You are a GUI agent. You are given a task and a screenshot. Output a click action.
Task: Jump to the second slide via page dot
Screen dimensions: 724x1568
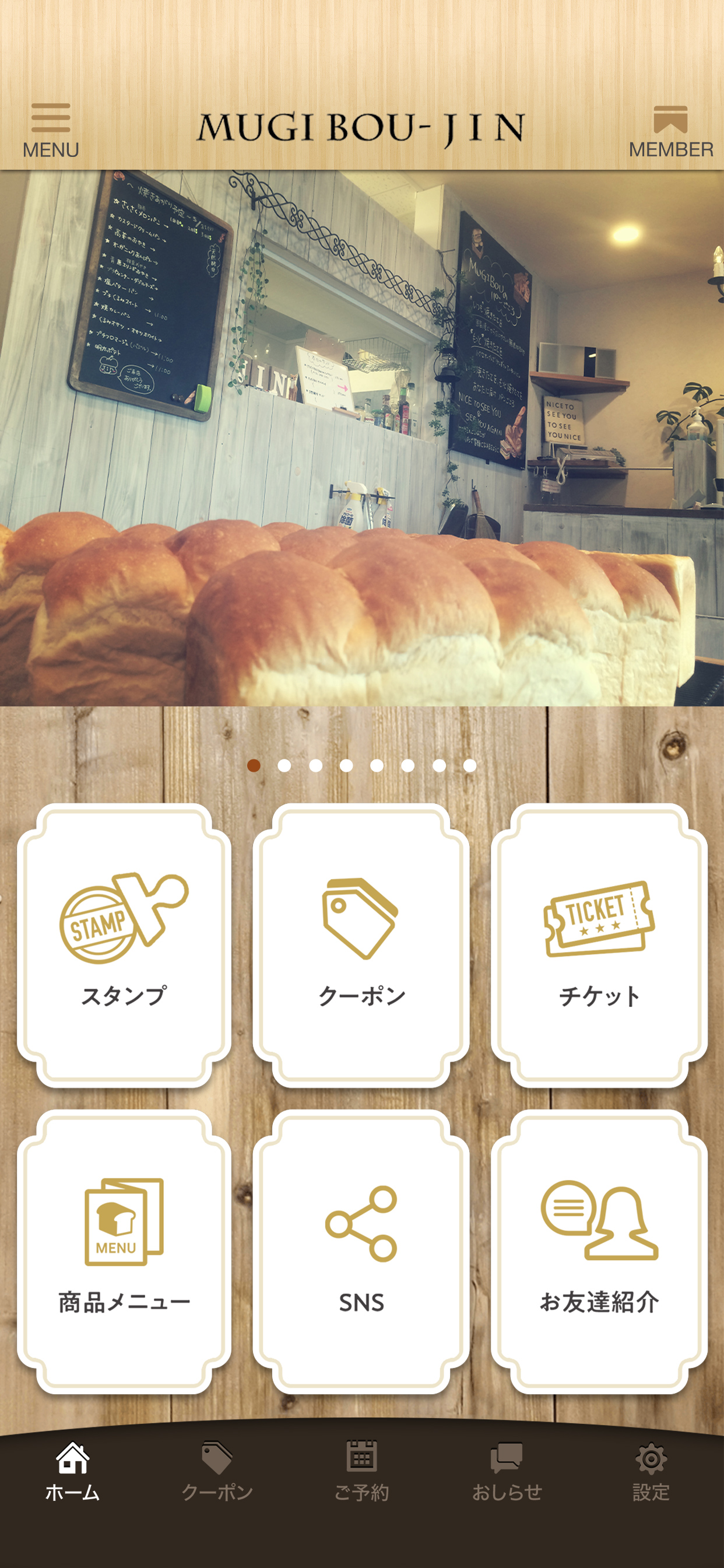click(284, 766)
